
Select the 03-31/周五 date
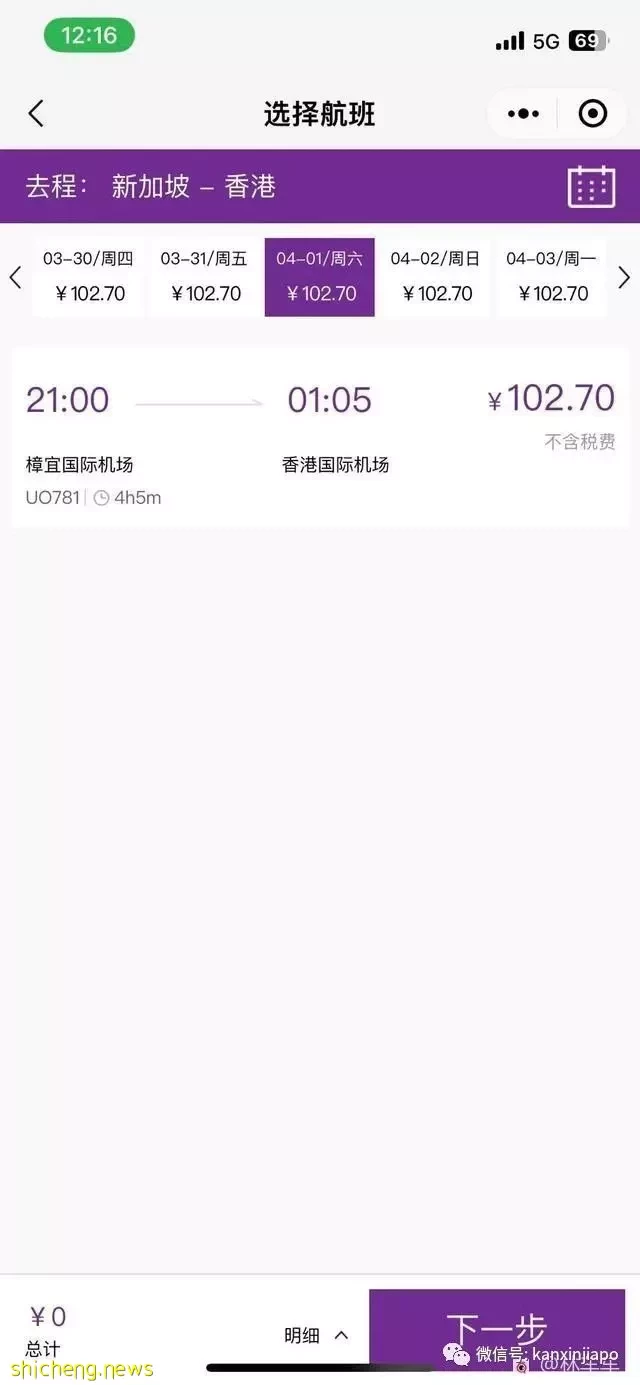click(x=204, y=277)
